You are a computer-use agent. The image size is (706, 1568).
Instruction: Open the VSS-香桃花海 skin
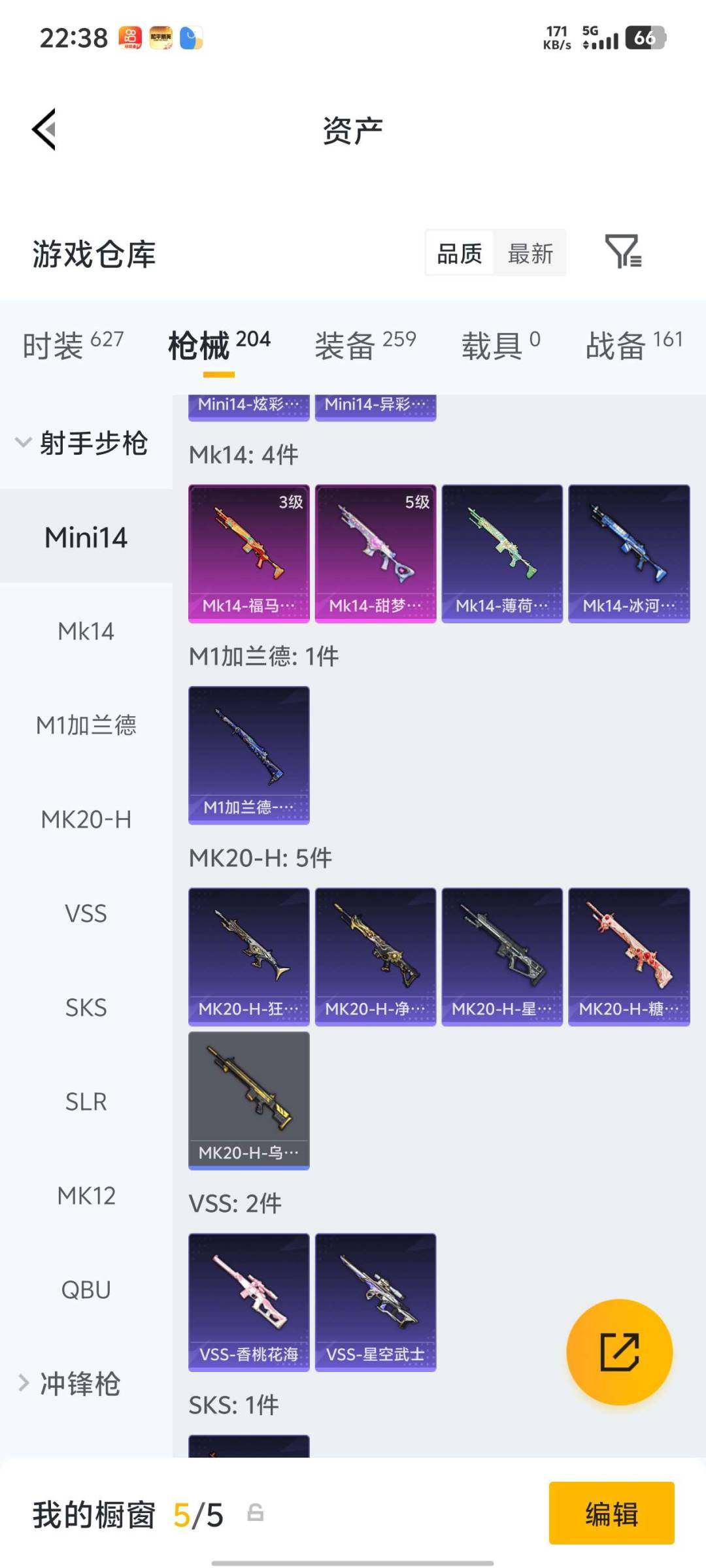click(249, 1301)
